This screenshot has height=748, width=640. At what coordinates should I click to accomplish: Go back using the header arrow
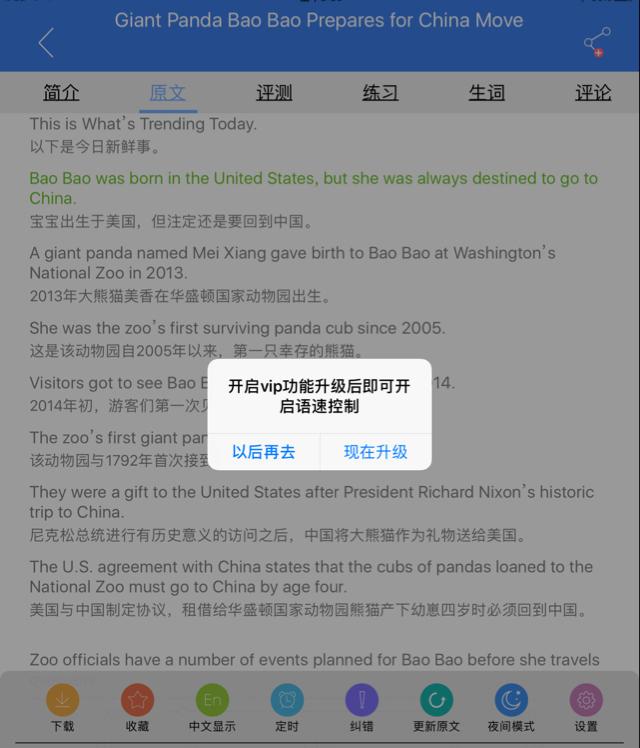[x=46, y=43]
